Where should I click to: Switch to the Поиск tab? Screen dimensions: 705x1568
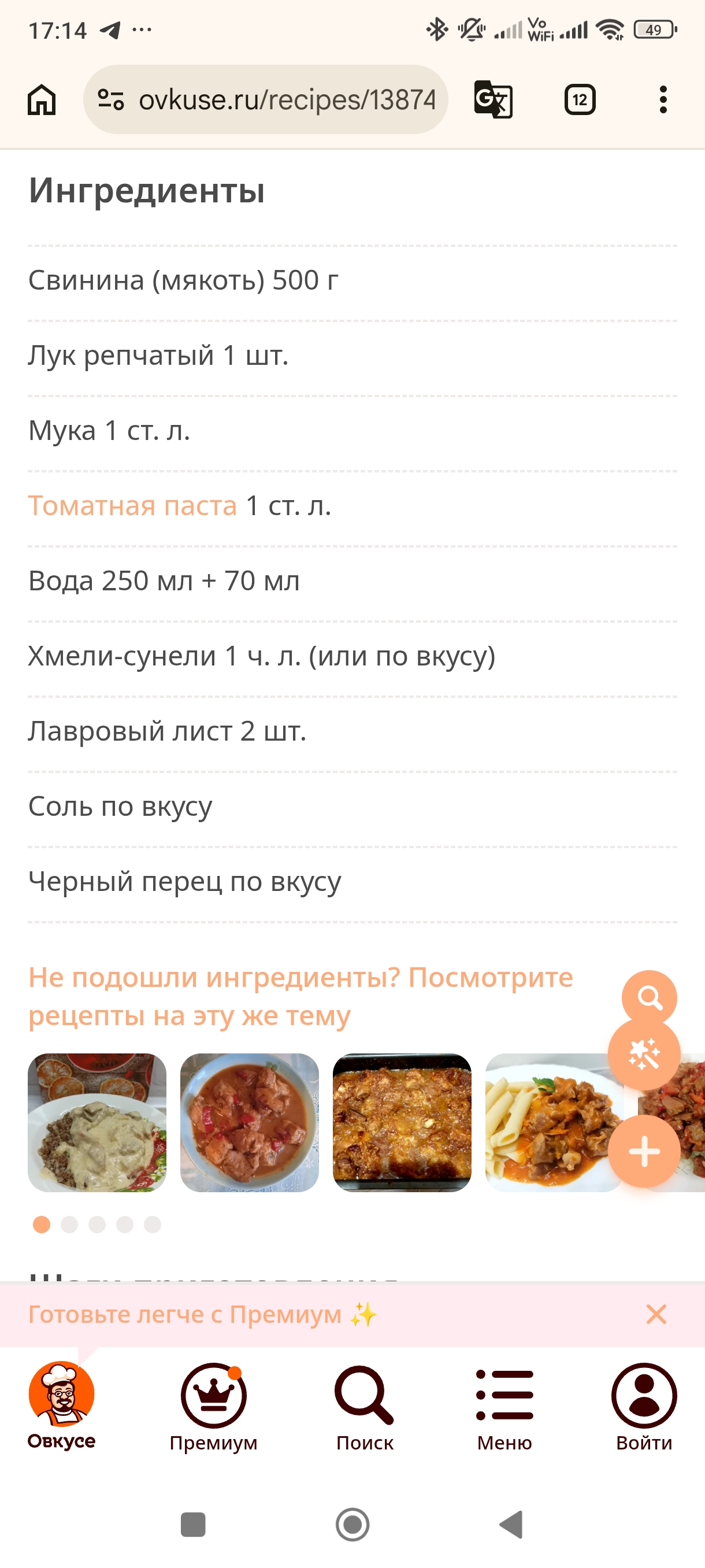click(x=365, y=1407)
